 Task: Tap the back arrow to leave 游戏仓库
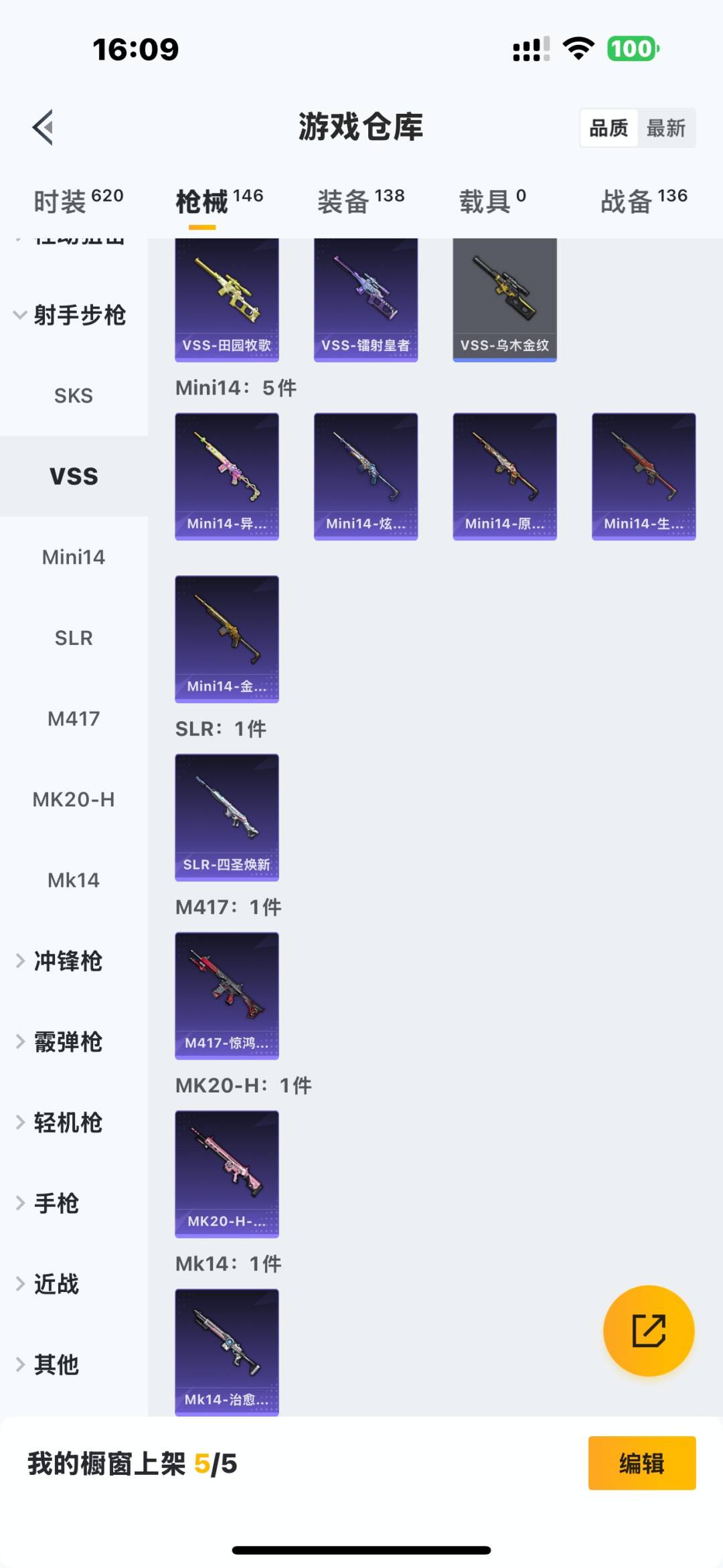pyautogui.click(x=43, y=128)
